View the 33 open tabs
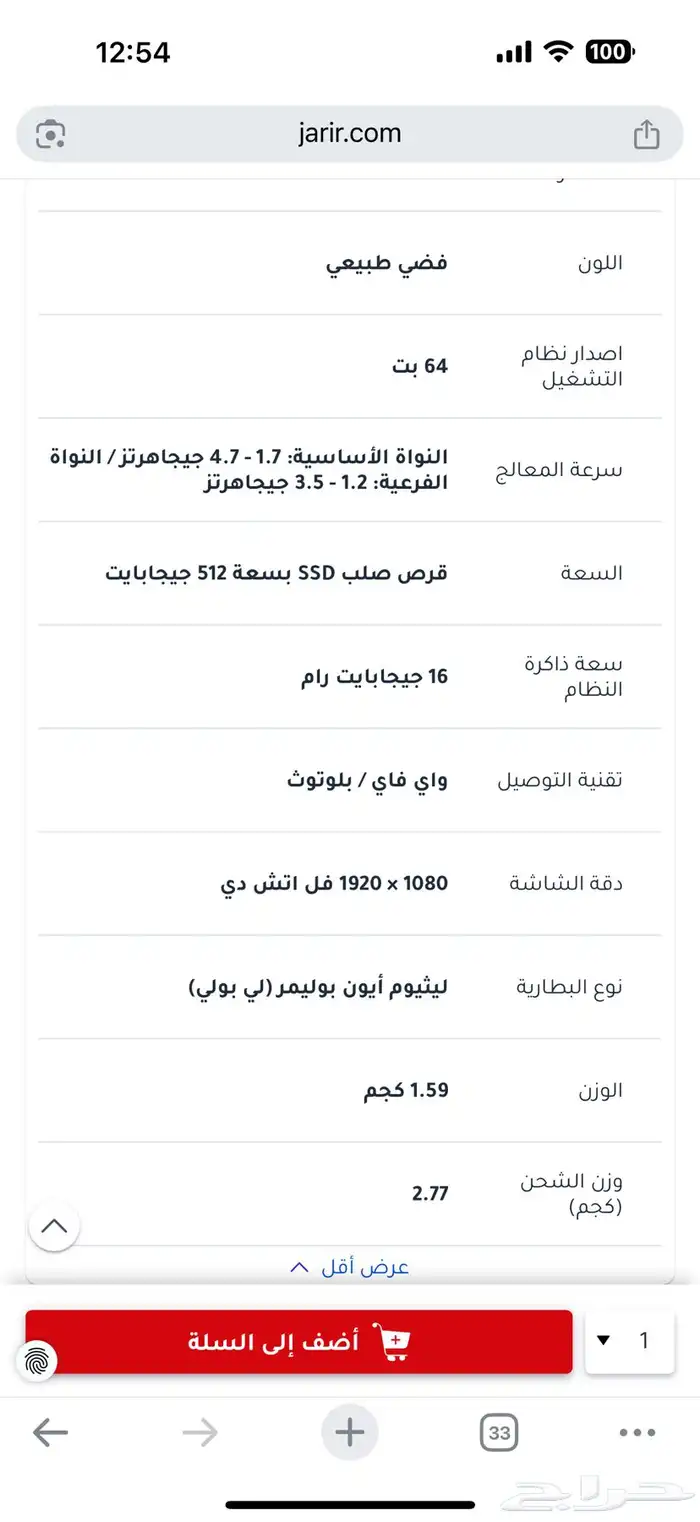 coord(499,1433)
